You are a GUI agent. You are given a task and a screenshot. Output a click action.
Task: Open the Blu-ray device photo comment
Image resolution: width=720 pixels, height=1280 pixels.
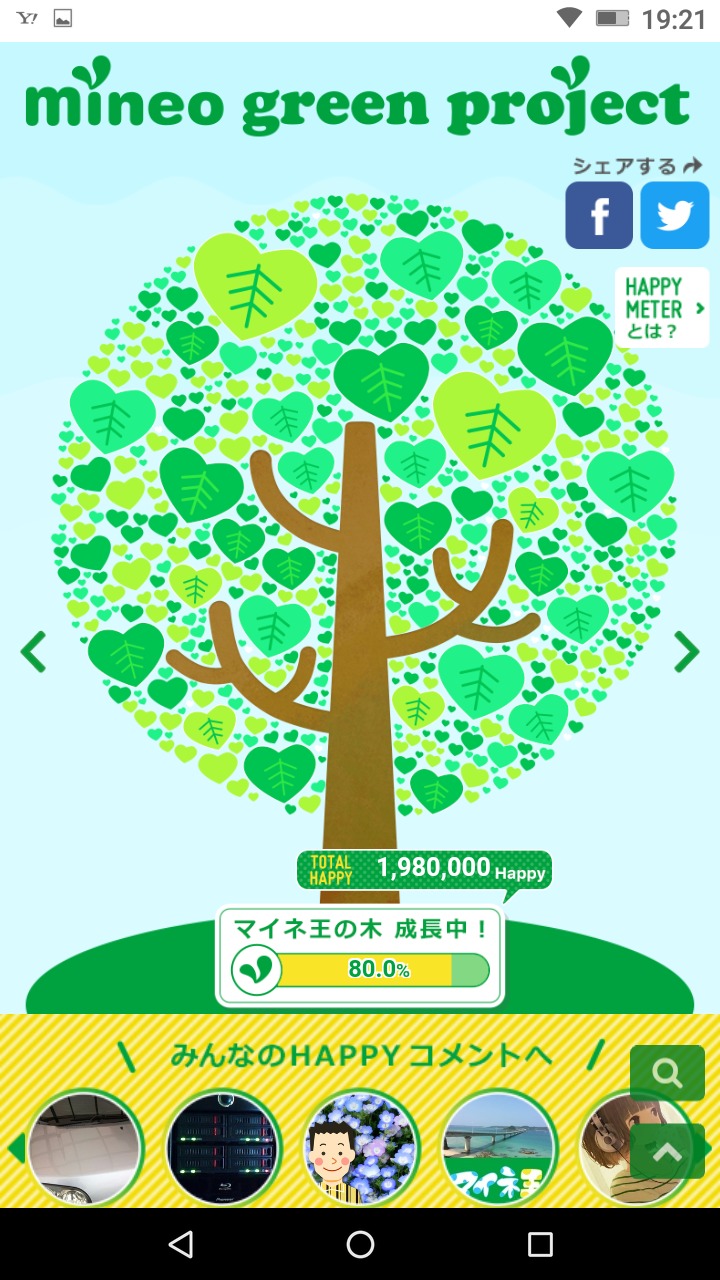[x=223, y=1148]
